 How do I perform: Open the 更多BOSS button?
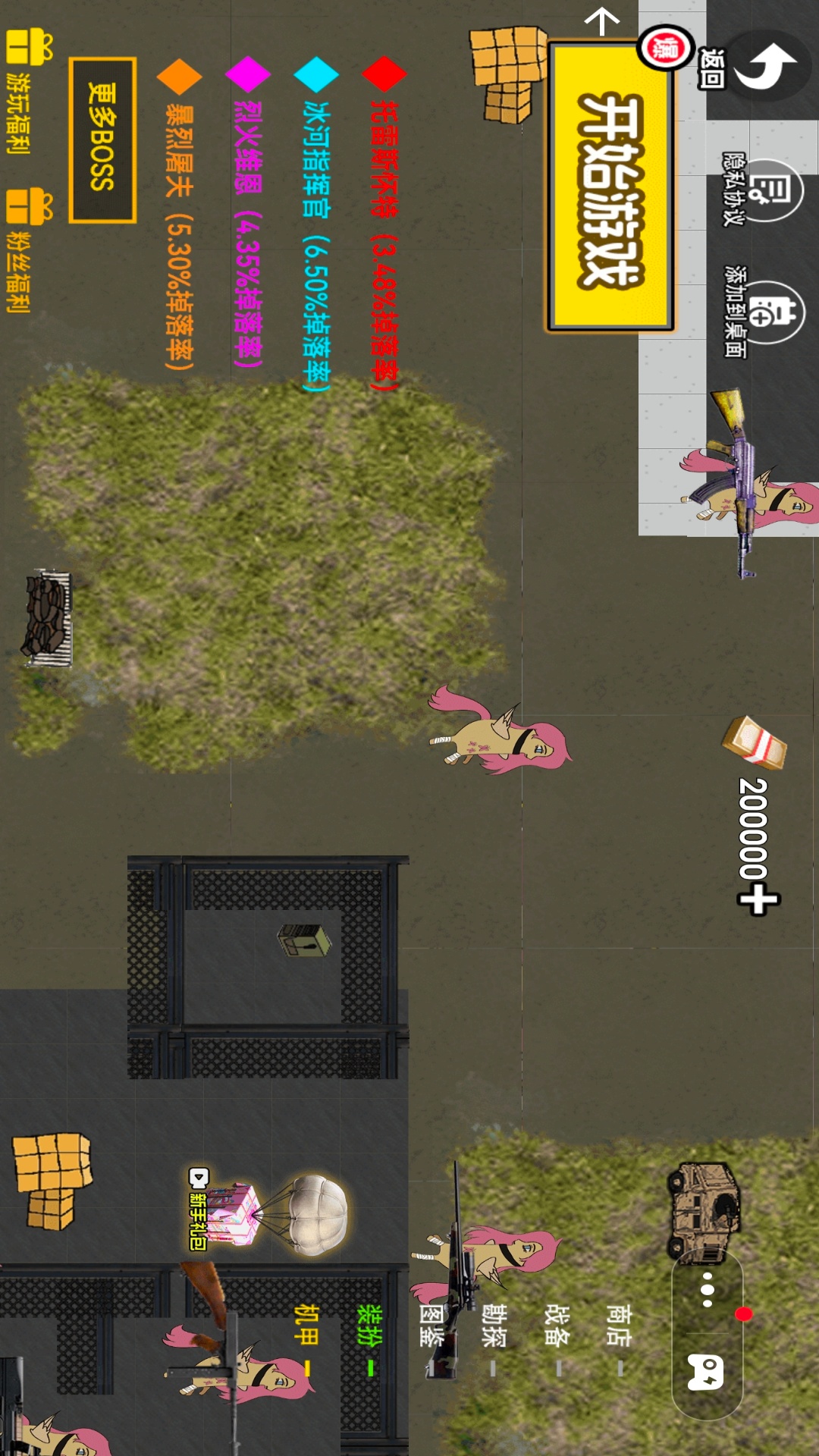102,140
